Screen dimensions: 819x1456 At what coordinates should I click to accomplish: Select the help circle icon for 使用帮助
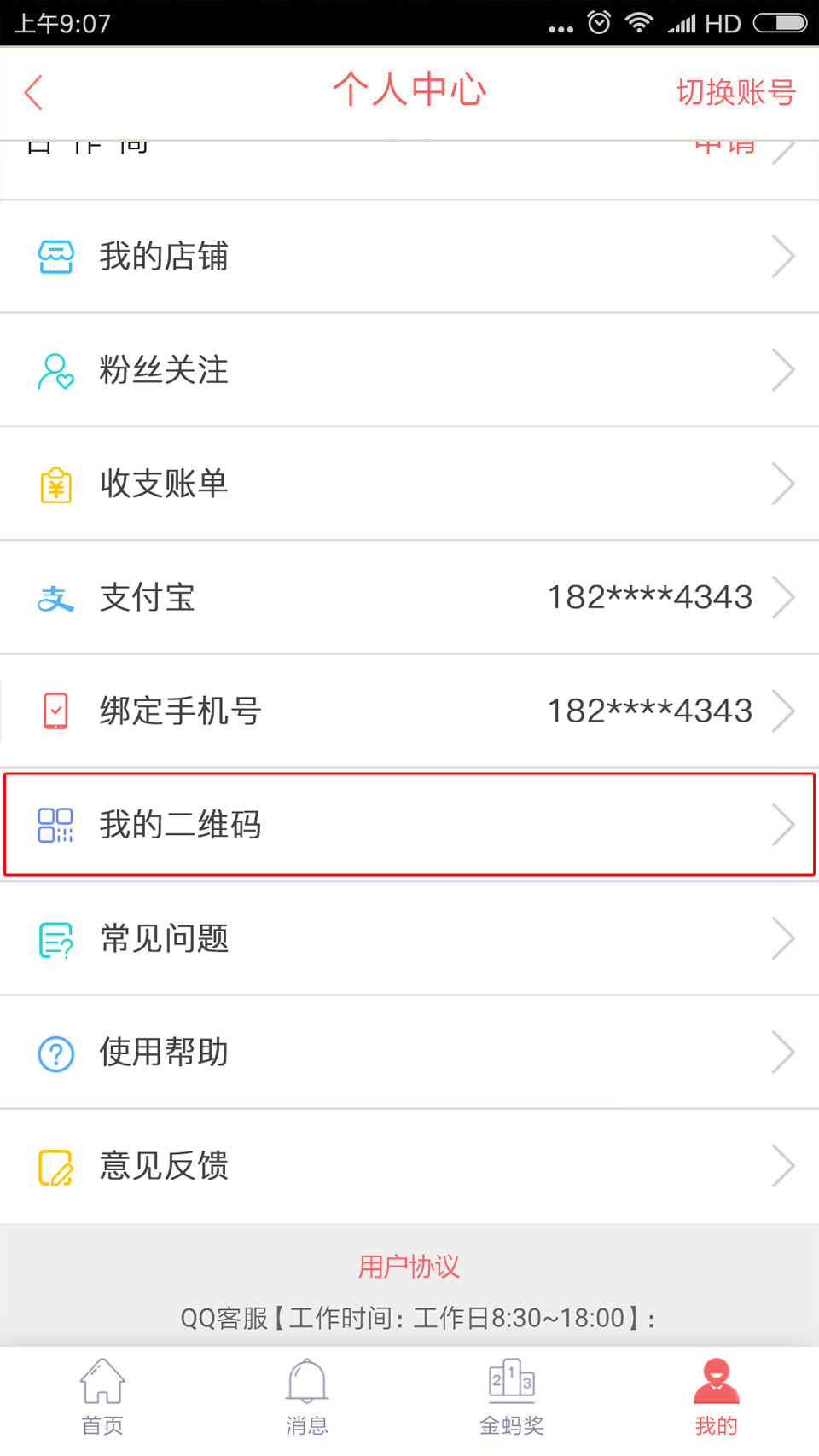coord(55,1052)
